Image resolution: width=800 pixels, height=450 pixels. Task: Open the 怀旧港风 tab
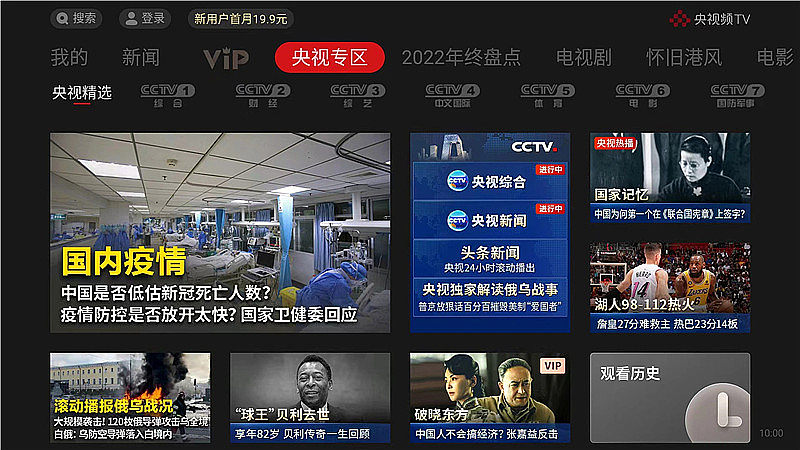pos(684,57)
